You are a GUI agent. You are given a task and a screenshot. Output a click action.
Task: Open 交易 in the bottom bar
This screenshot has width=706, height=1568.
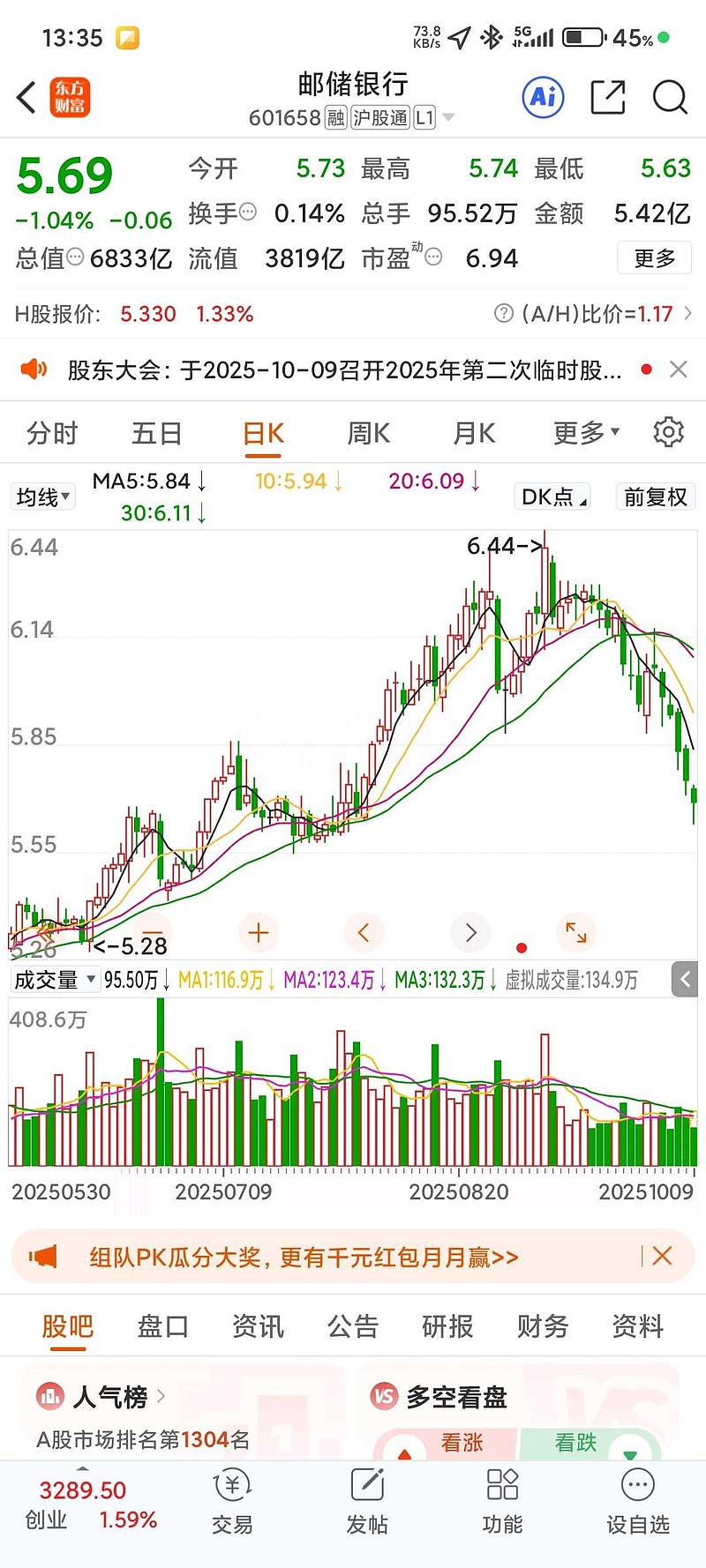(232, 1503)
